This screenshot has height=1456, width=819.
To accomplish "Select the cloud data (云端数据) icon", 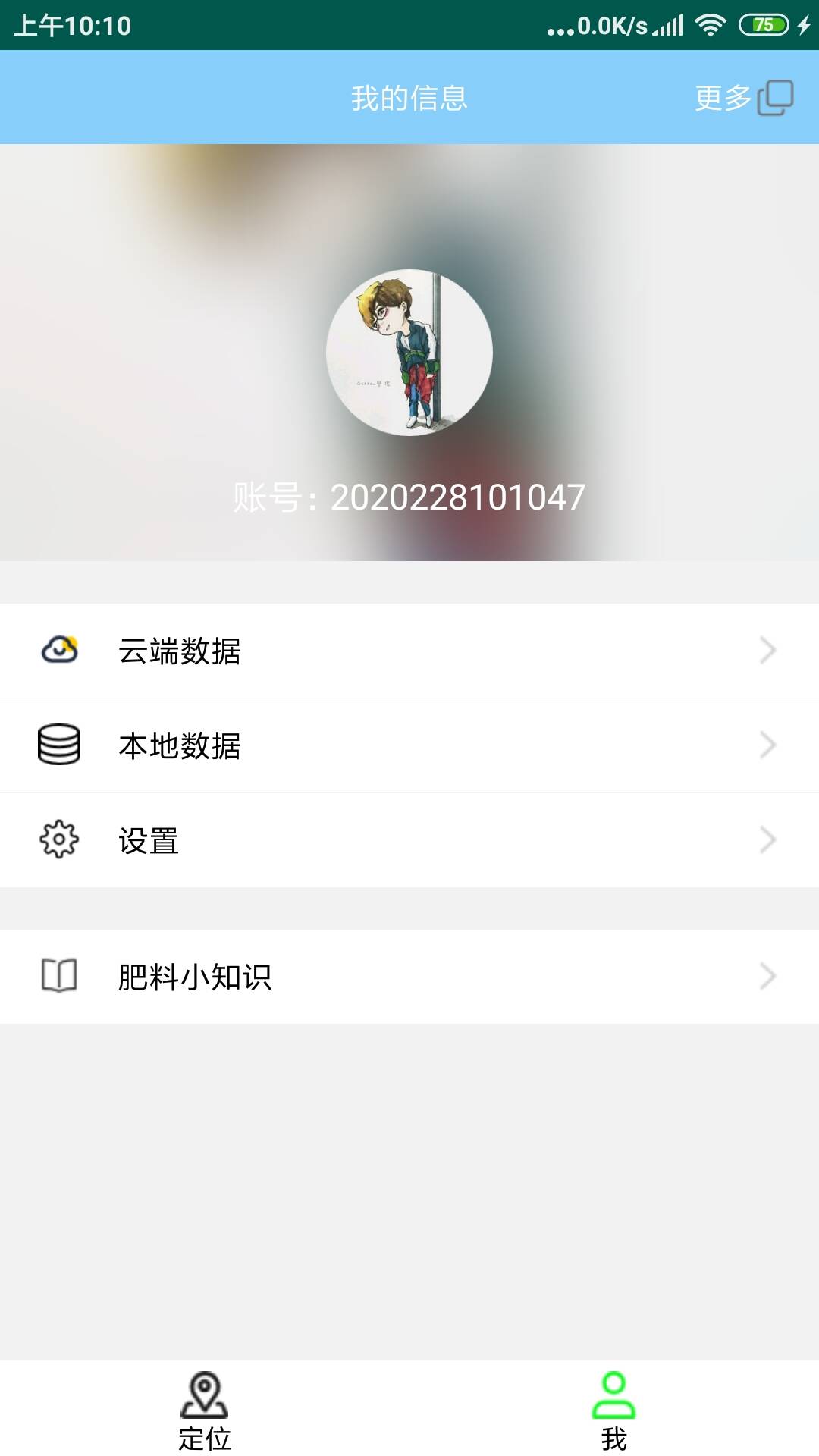I will pos(58,650).
